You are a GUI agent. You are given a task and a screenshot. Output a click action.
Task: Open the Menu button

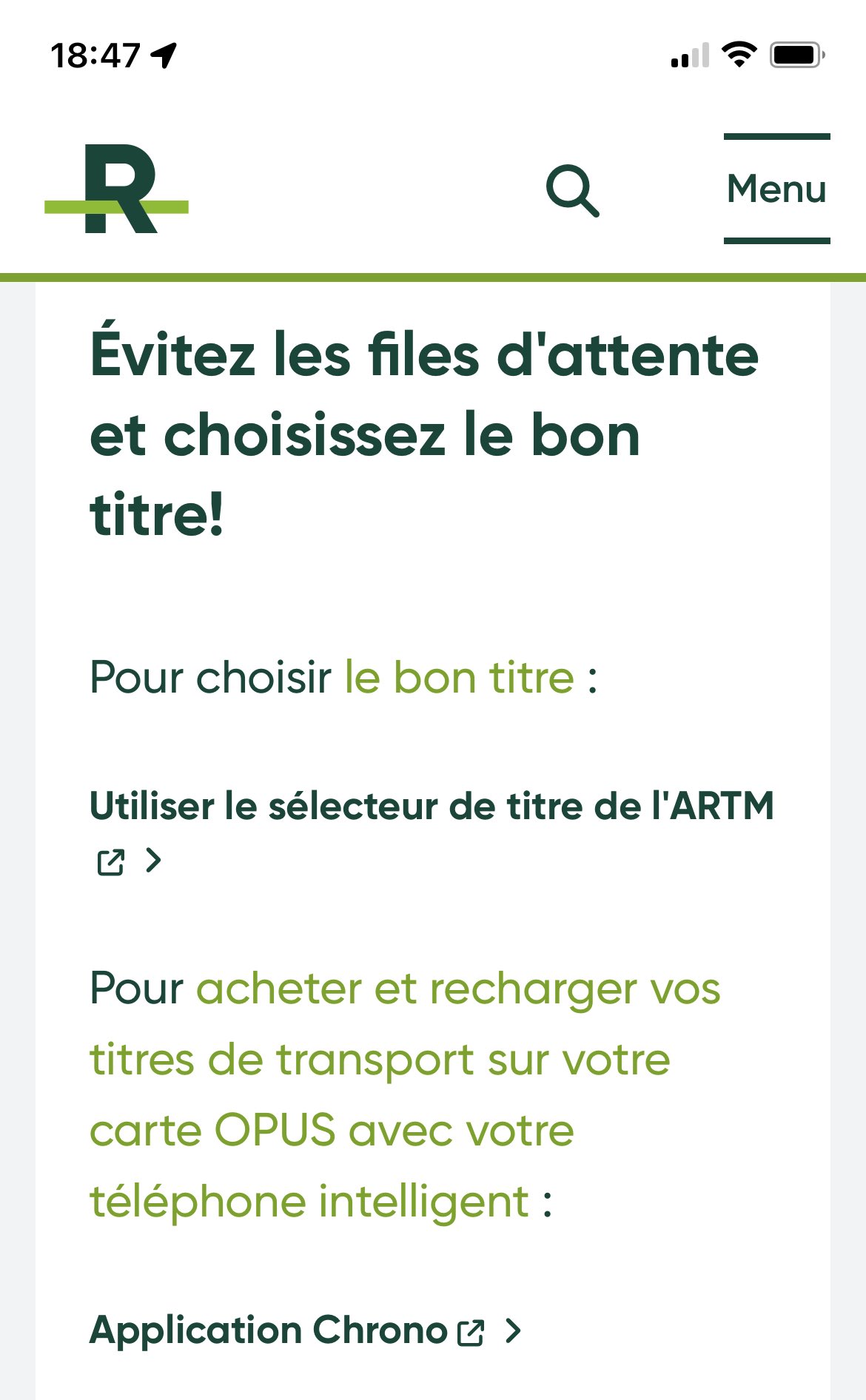pos(776,189)
